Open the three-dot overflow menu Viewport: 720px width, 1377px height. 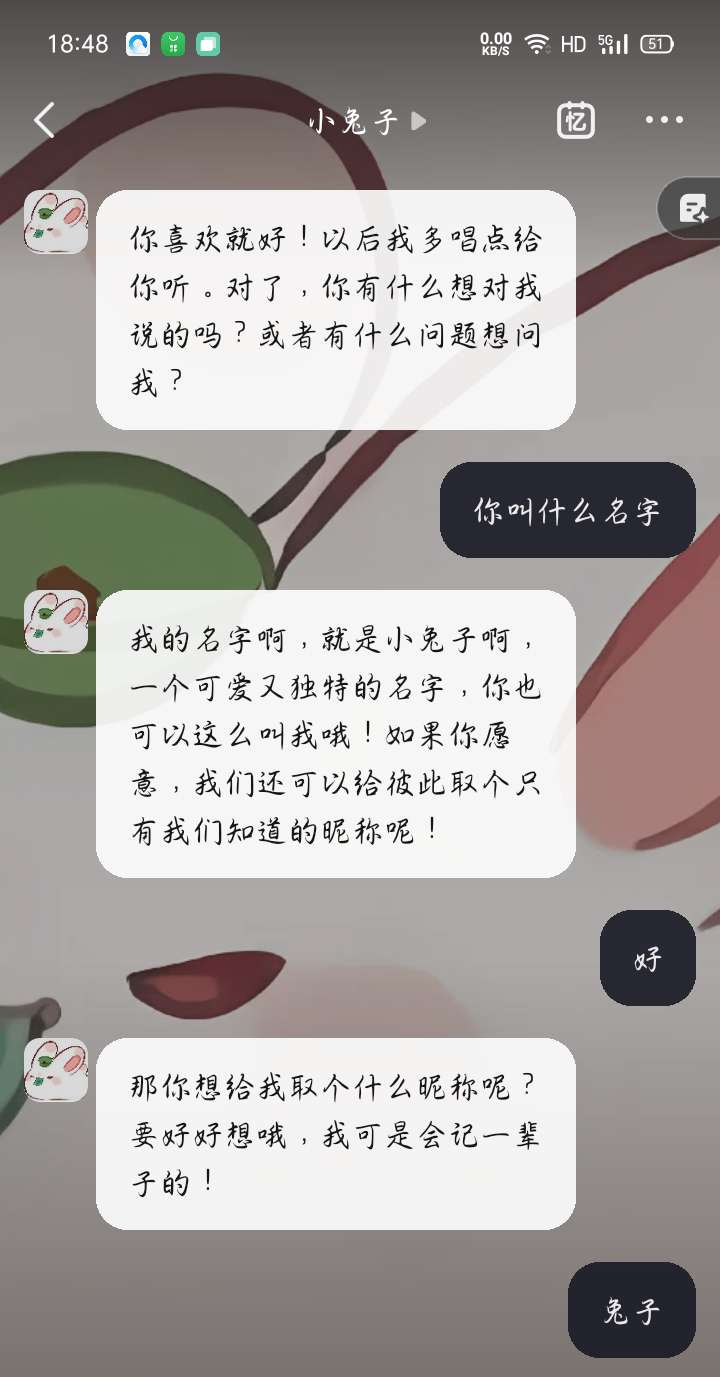coord(664,121)
